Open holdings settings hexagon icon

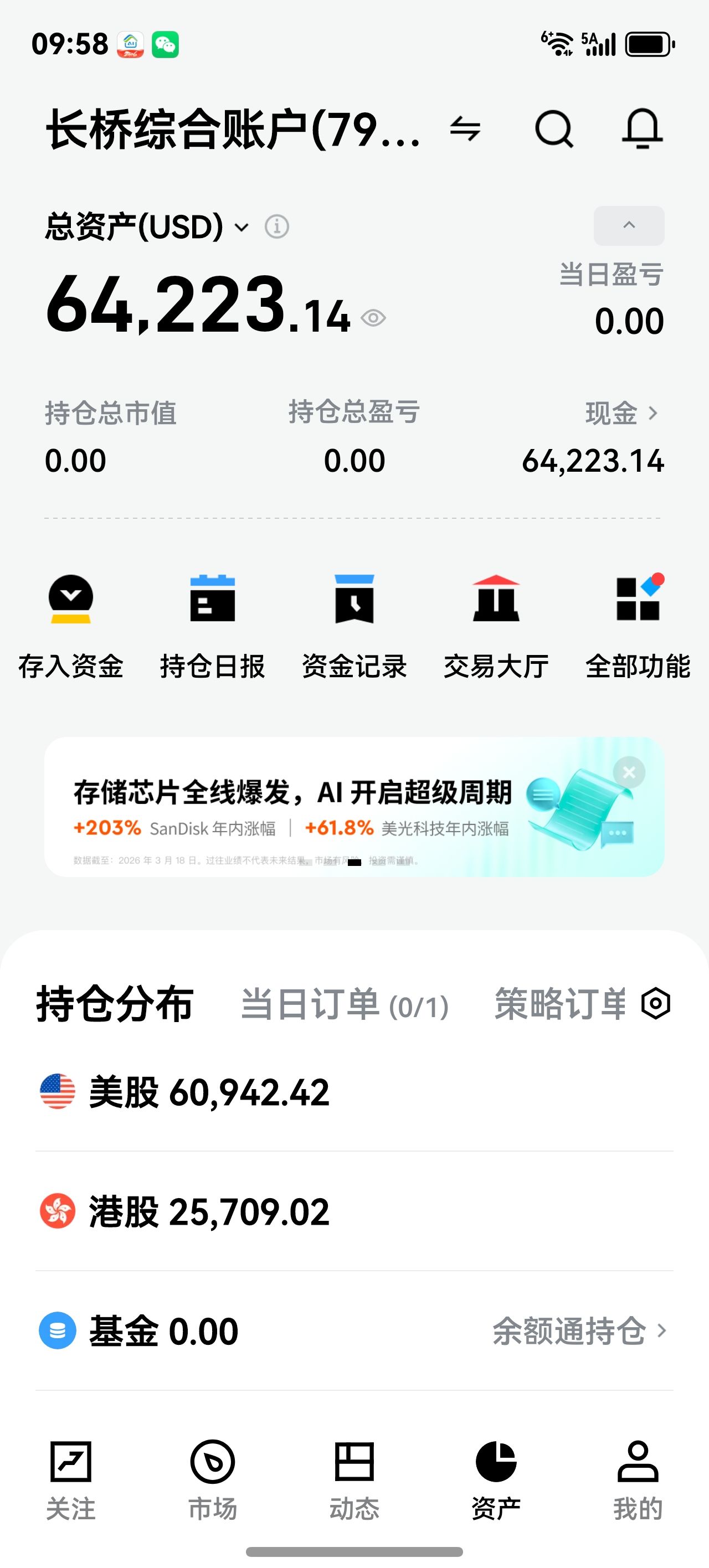pos(656,1004)
